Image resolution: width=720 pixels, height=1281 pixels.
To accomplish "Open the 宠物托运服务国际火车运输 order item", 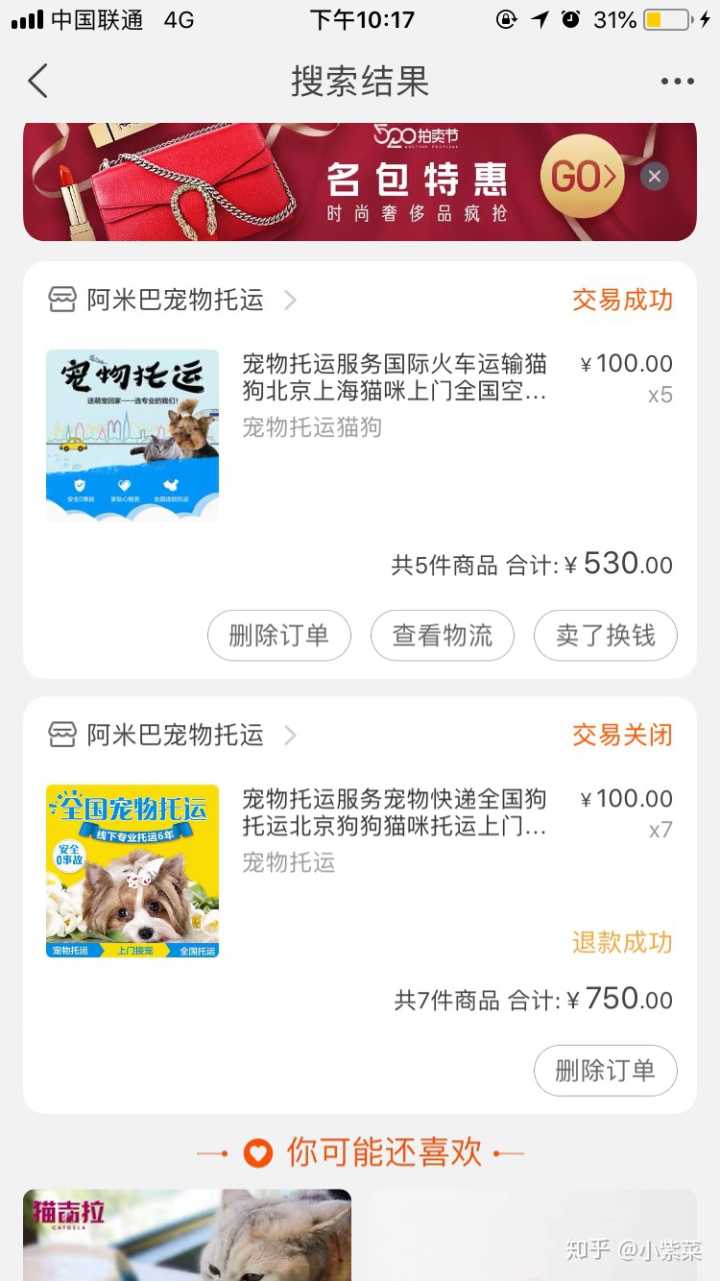I will click(x=394, y=377).
